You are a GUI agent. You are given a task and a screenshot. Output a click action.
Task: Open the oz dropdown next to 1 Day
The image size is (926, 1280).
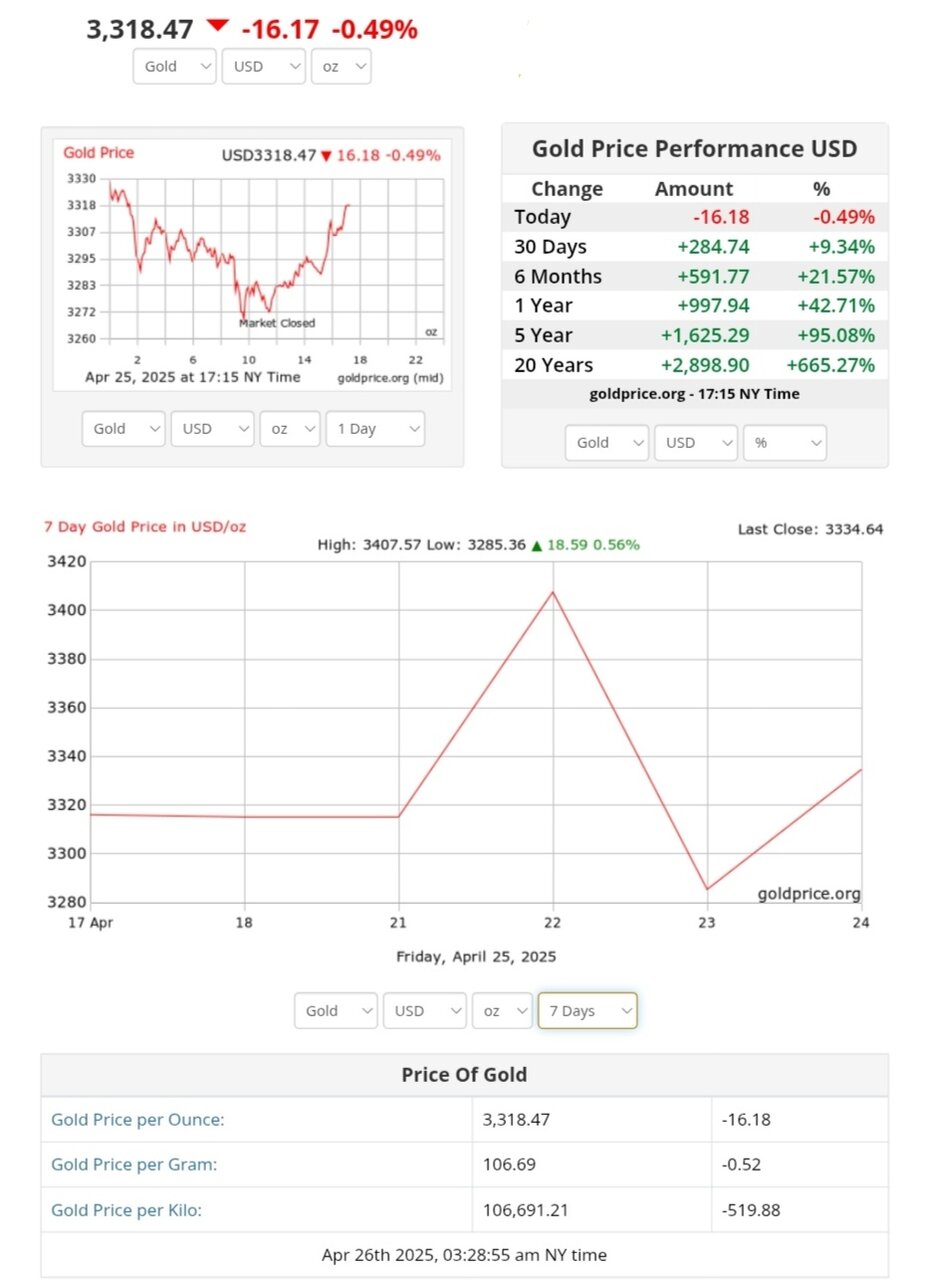pos(290,429)
